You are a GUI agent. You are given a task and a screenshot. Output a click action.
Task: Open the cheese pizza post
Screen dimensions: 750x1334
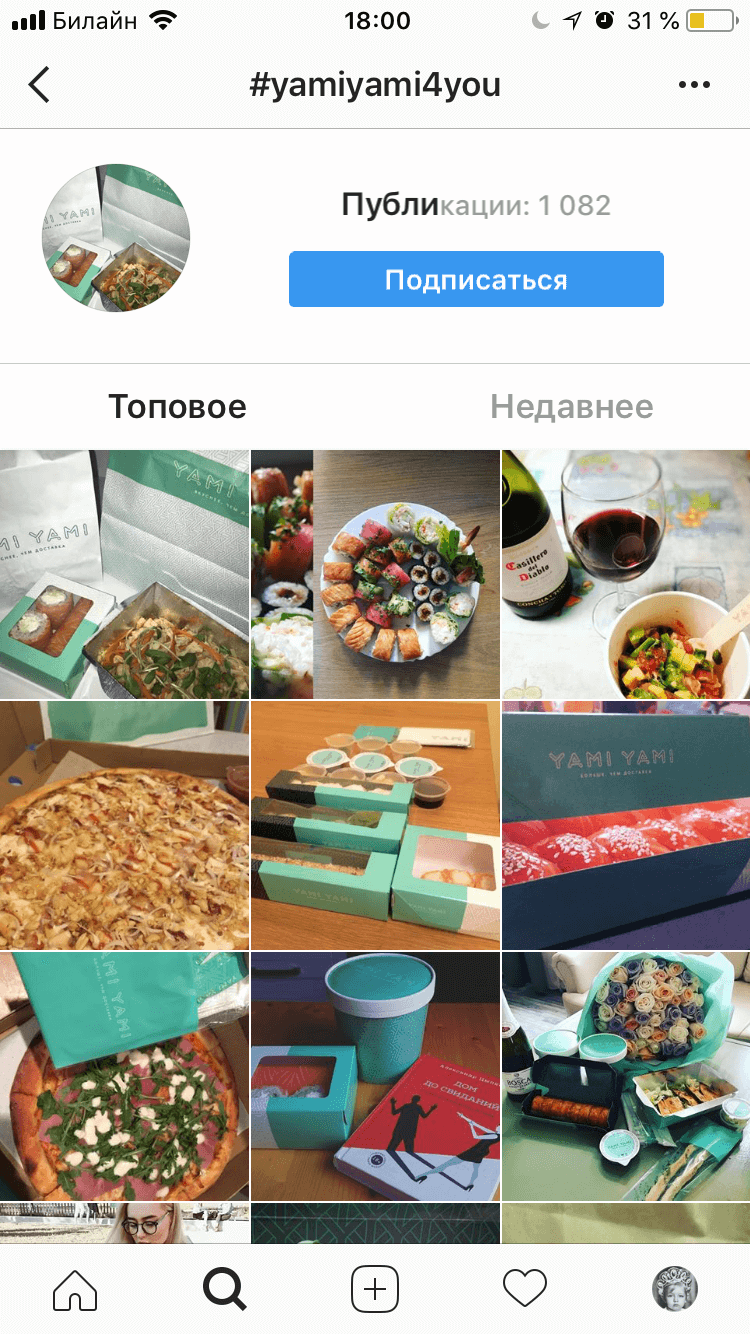pos(124,825)
